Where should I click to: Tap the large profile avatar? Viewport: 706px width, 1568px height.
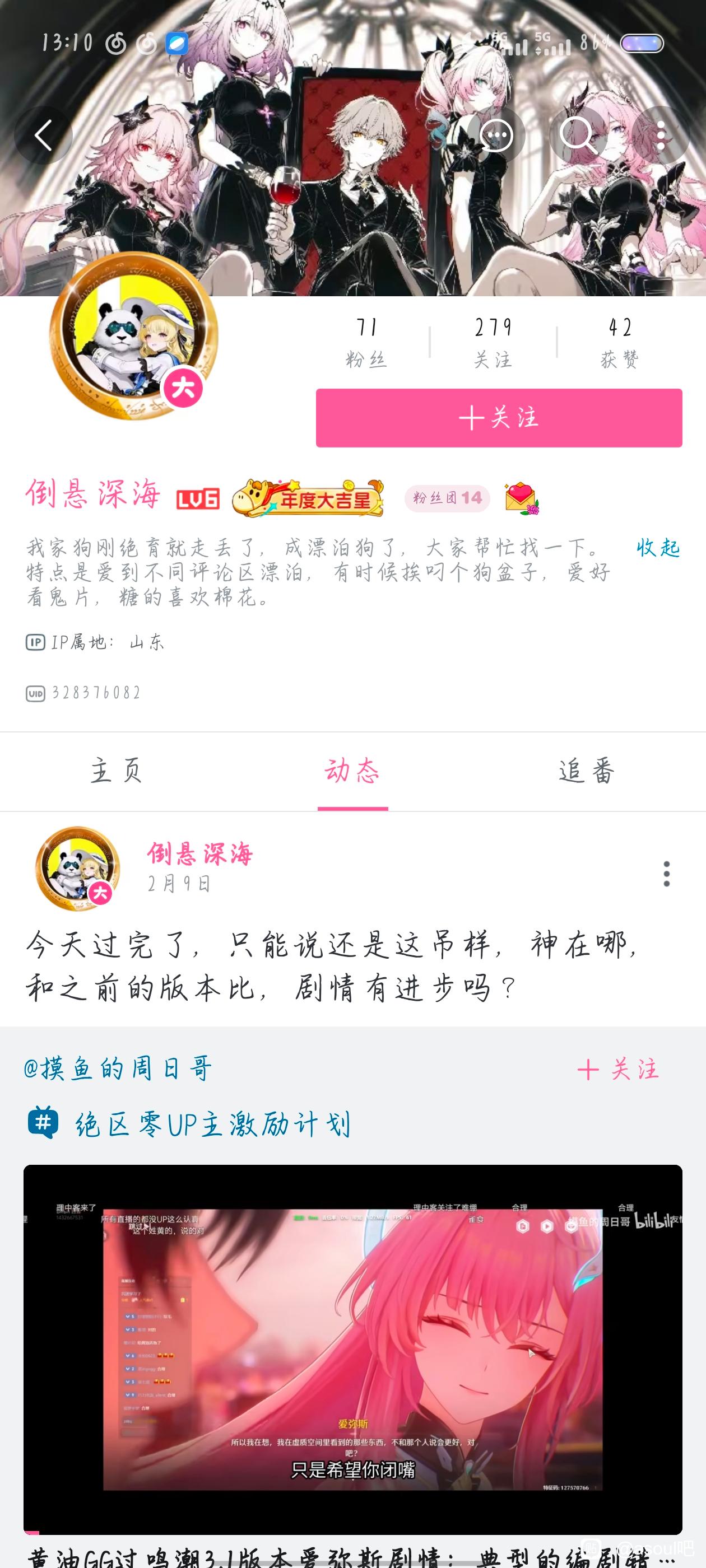133,337
